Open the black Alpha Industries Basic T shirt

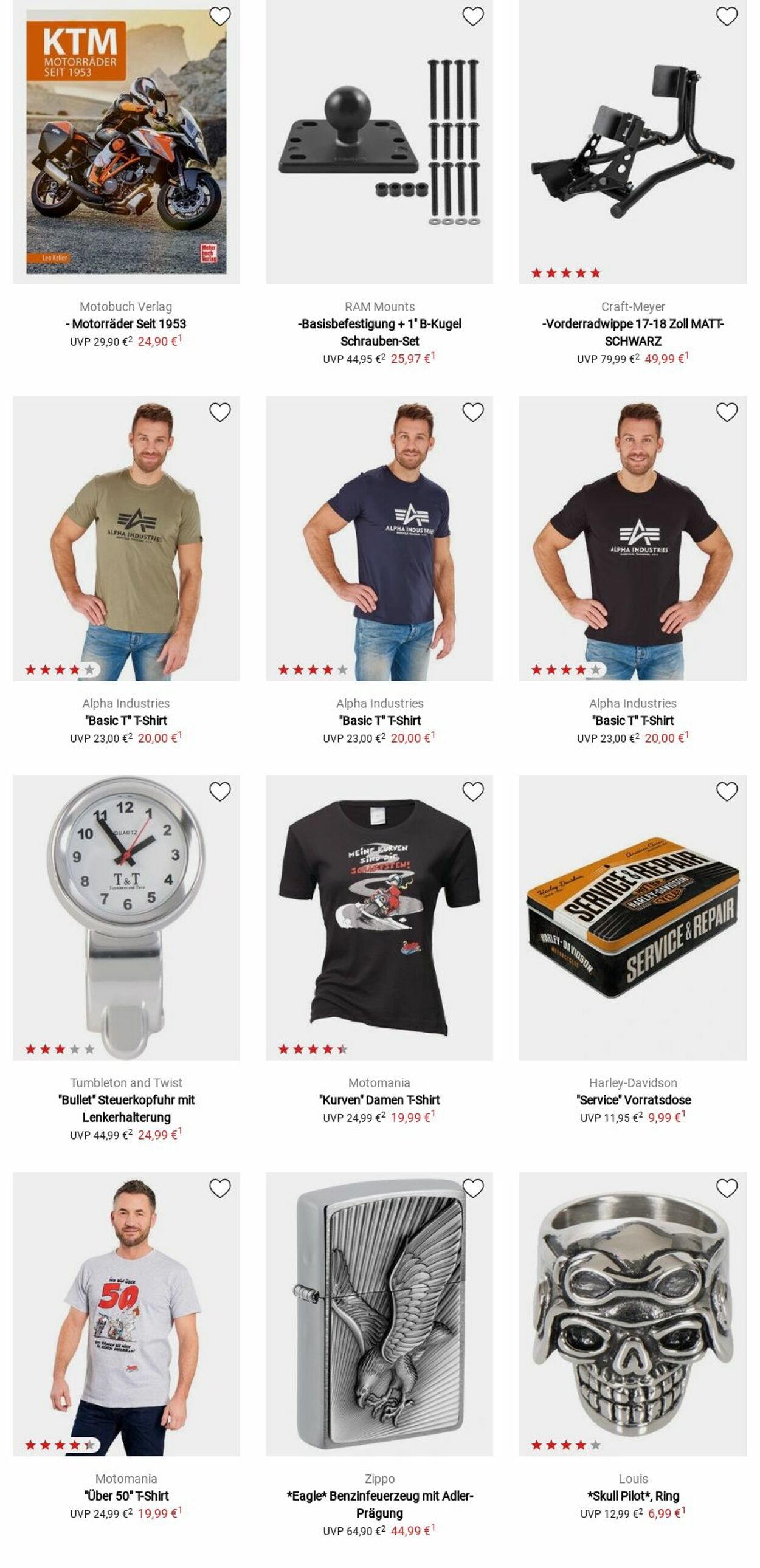(632, 538)
